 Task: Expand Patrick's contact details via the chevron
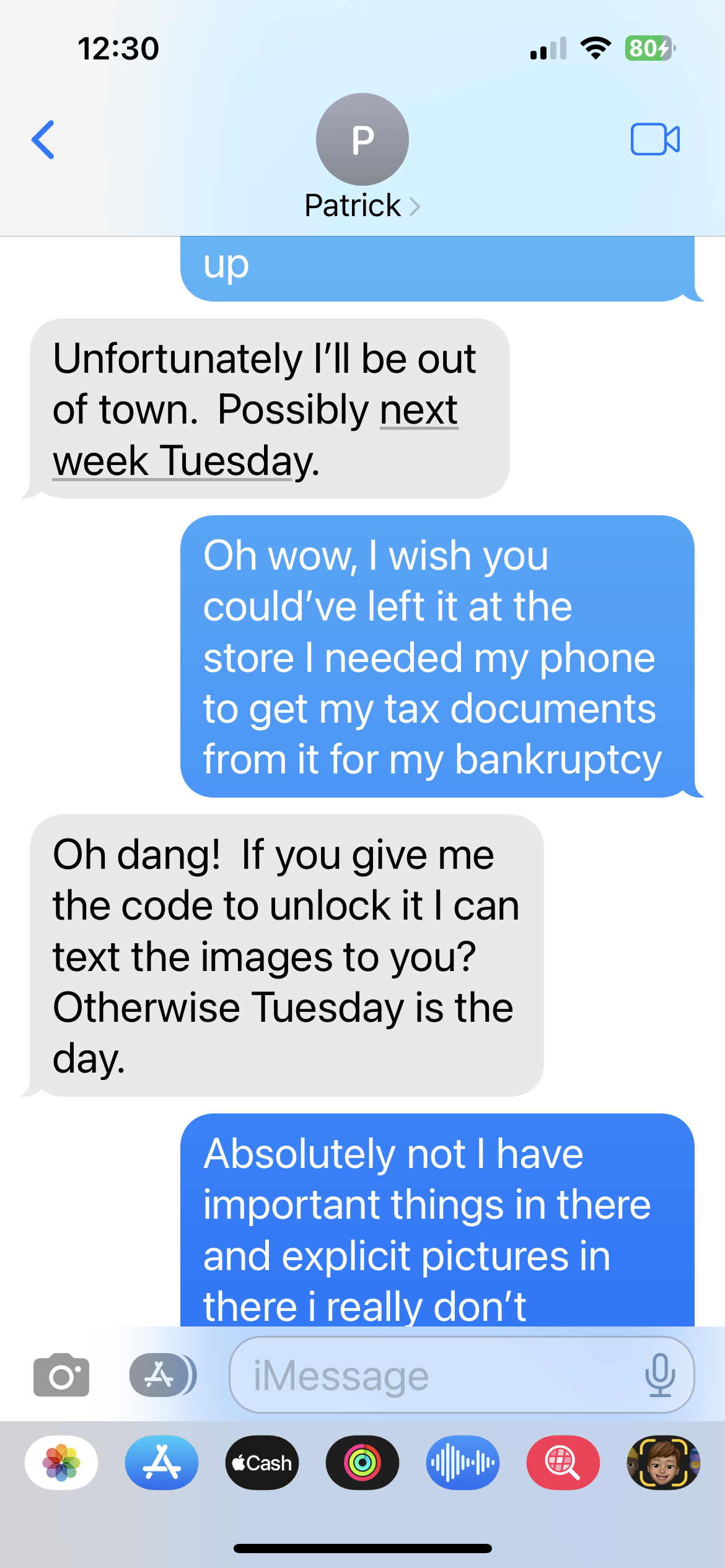click(414, 205)
